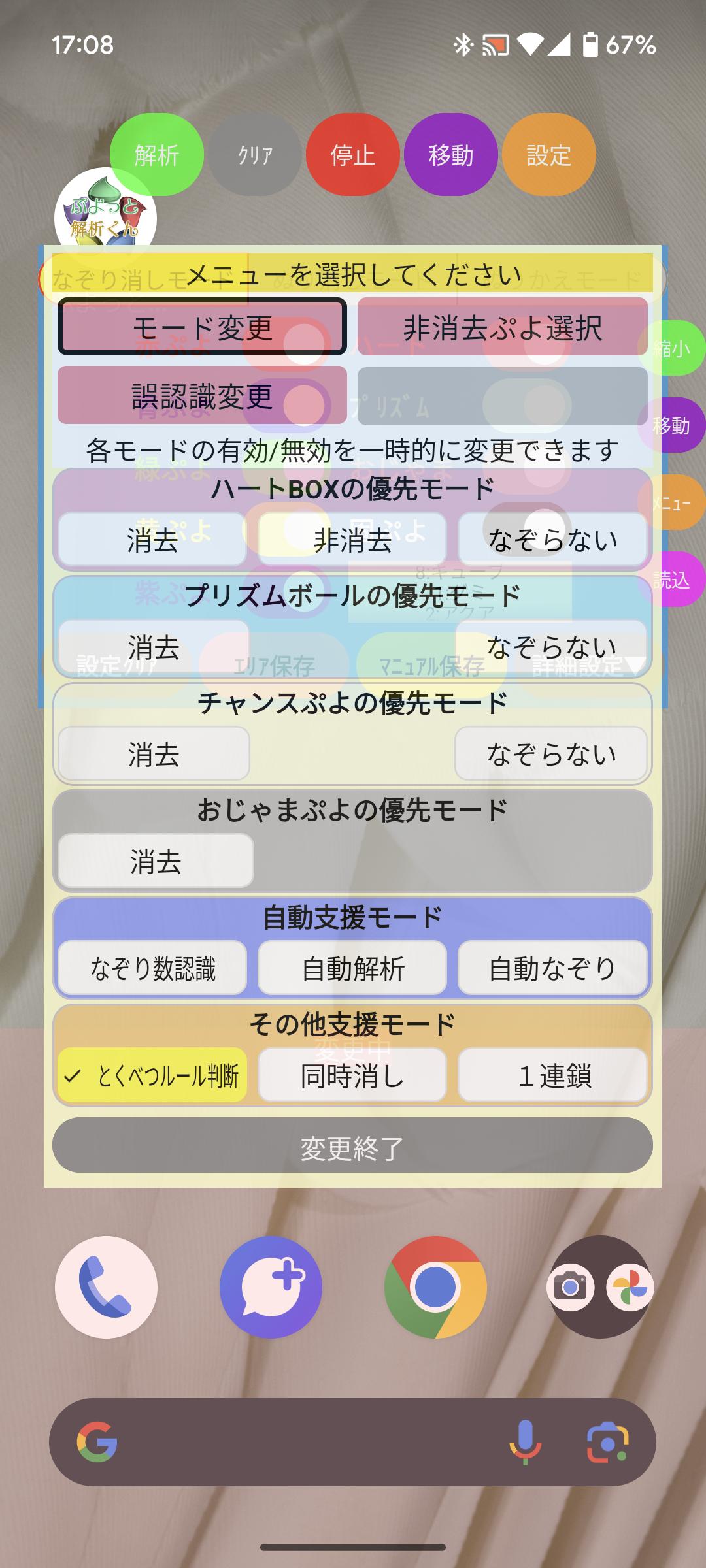Open 誤認識変更 menu
Image resolution: width=706 pixels, height=1568 pixels.
pos(202,395)
